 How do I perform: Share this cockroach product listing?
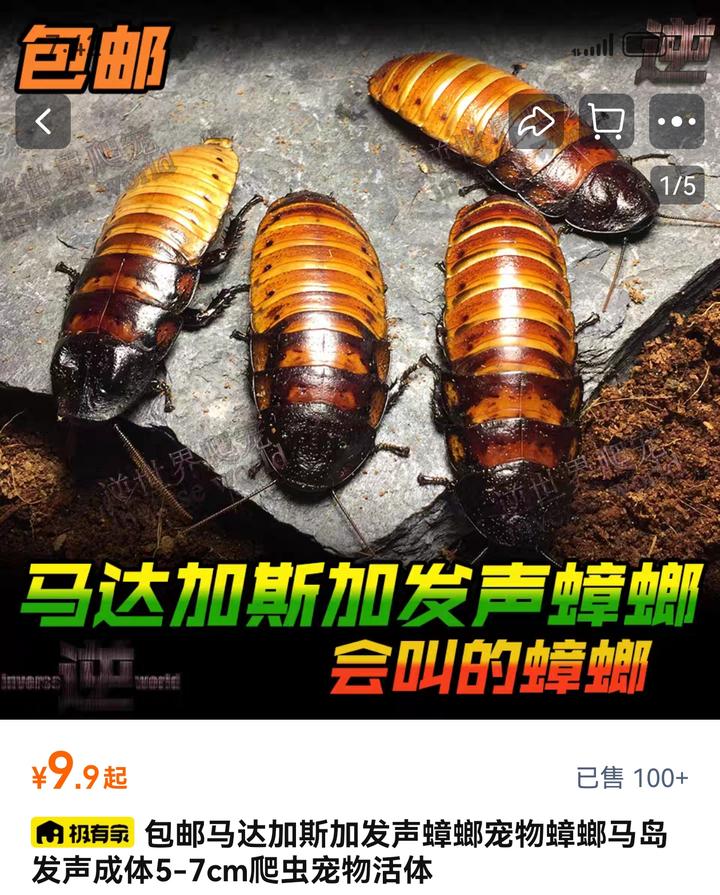[536, 122]
